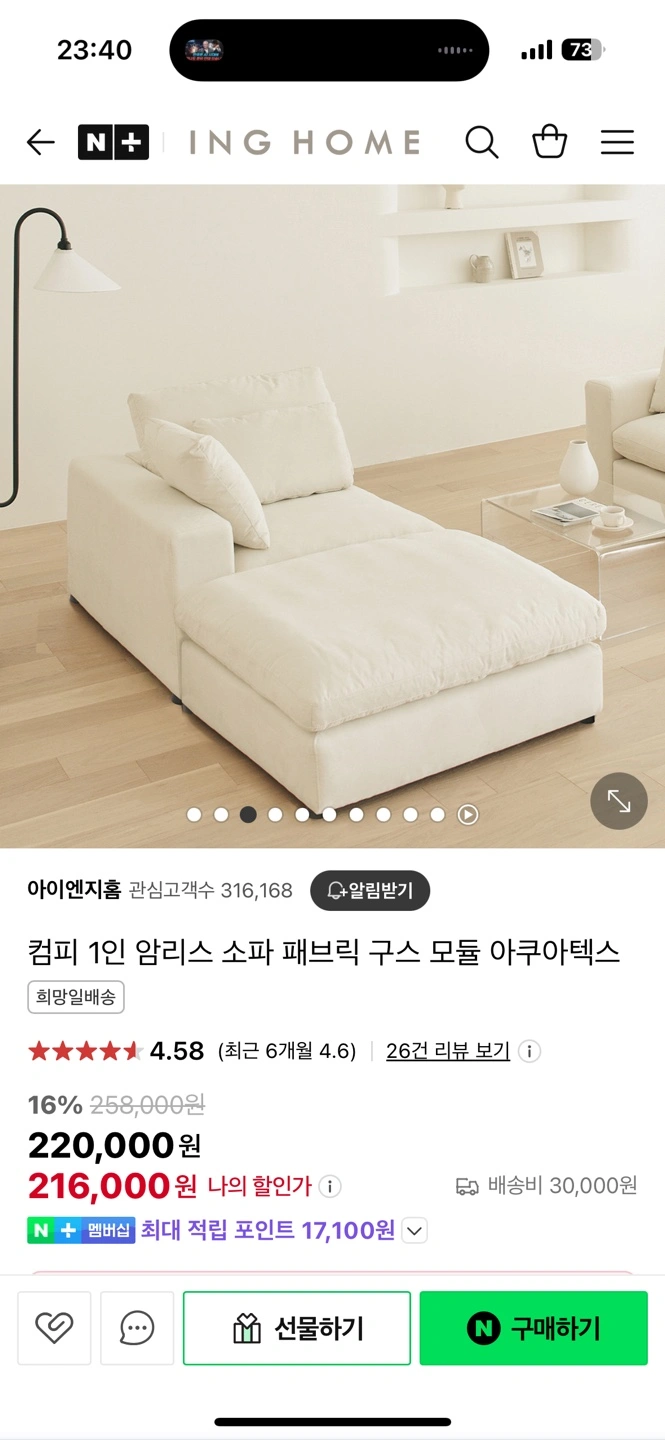Tap the 알림받기 notification button
The width and height of the screenshot is (665, 1440).
point(369,890)
